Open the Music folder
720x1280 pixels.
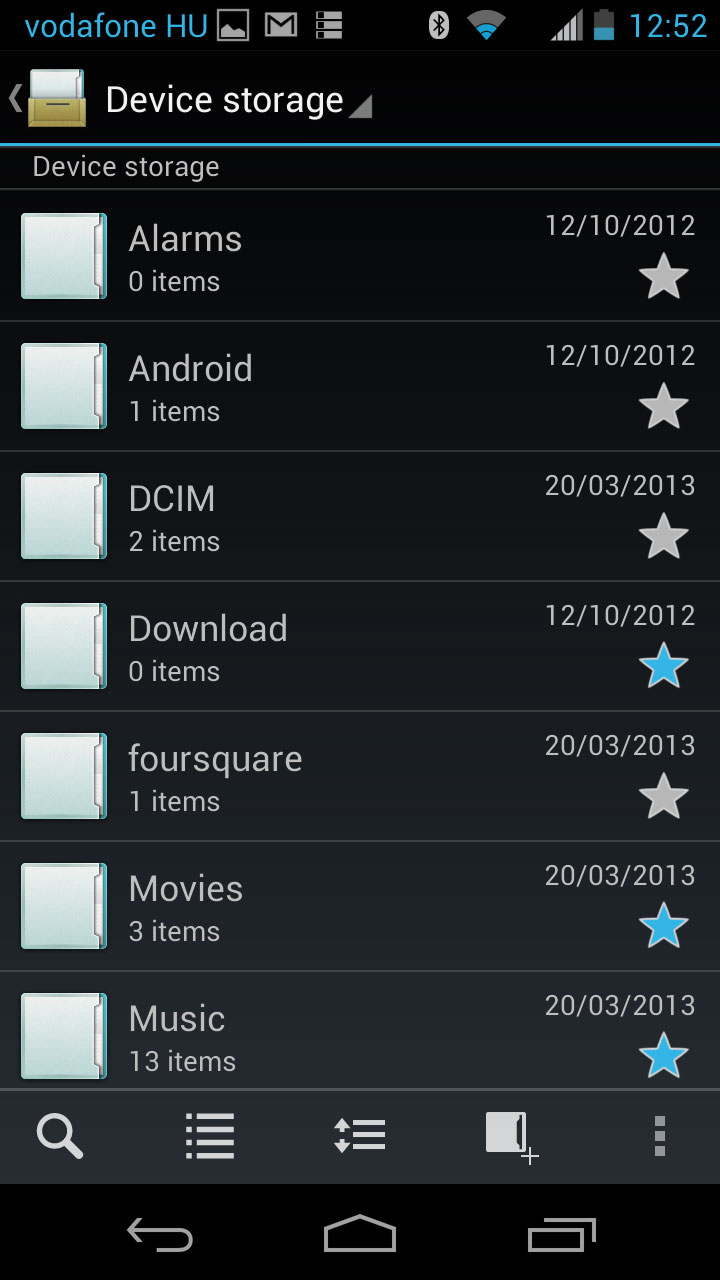coord(360,1031)
